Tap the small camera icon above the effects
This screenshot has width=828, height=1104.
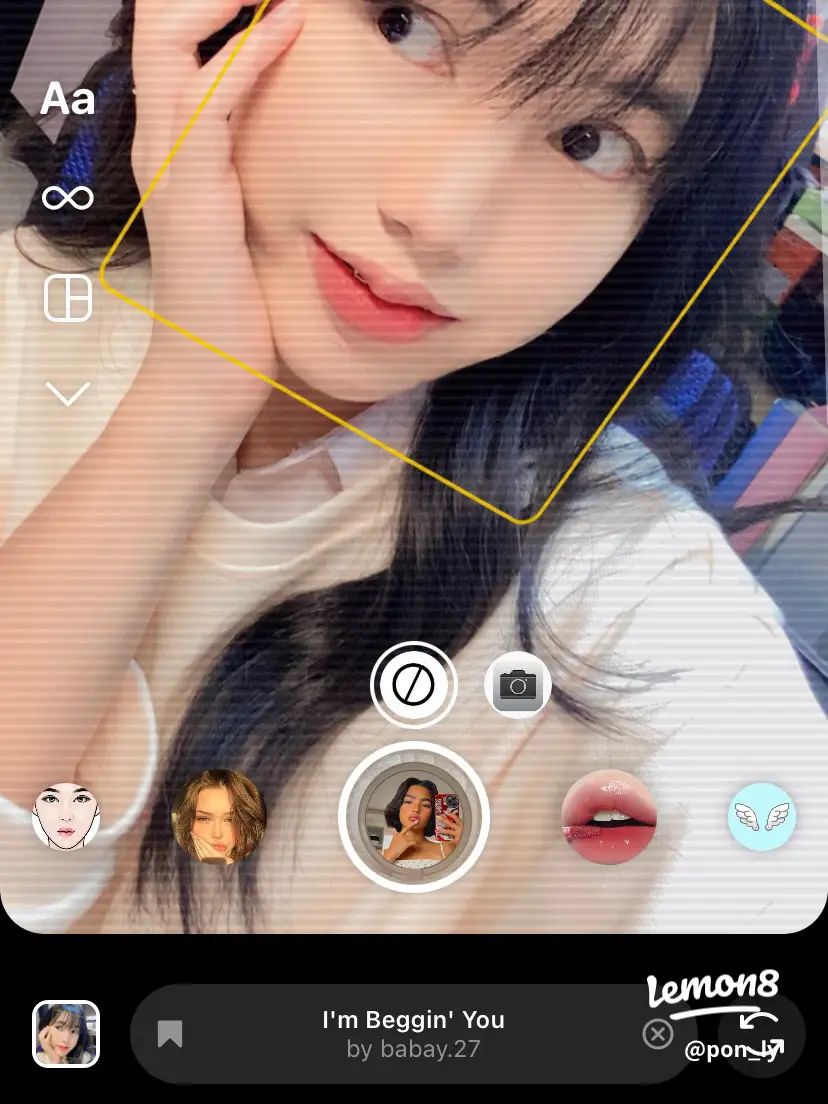(x=518, y=686)
